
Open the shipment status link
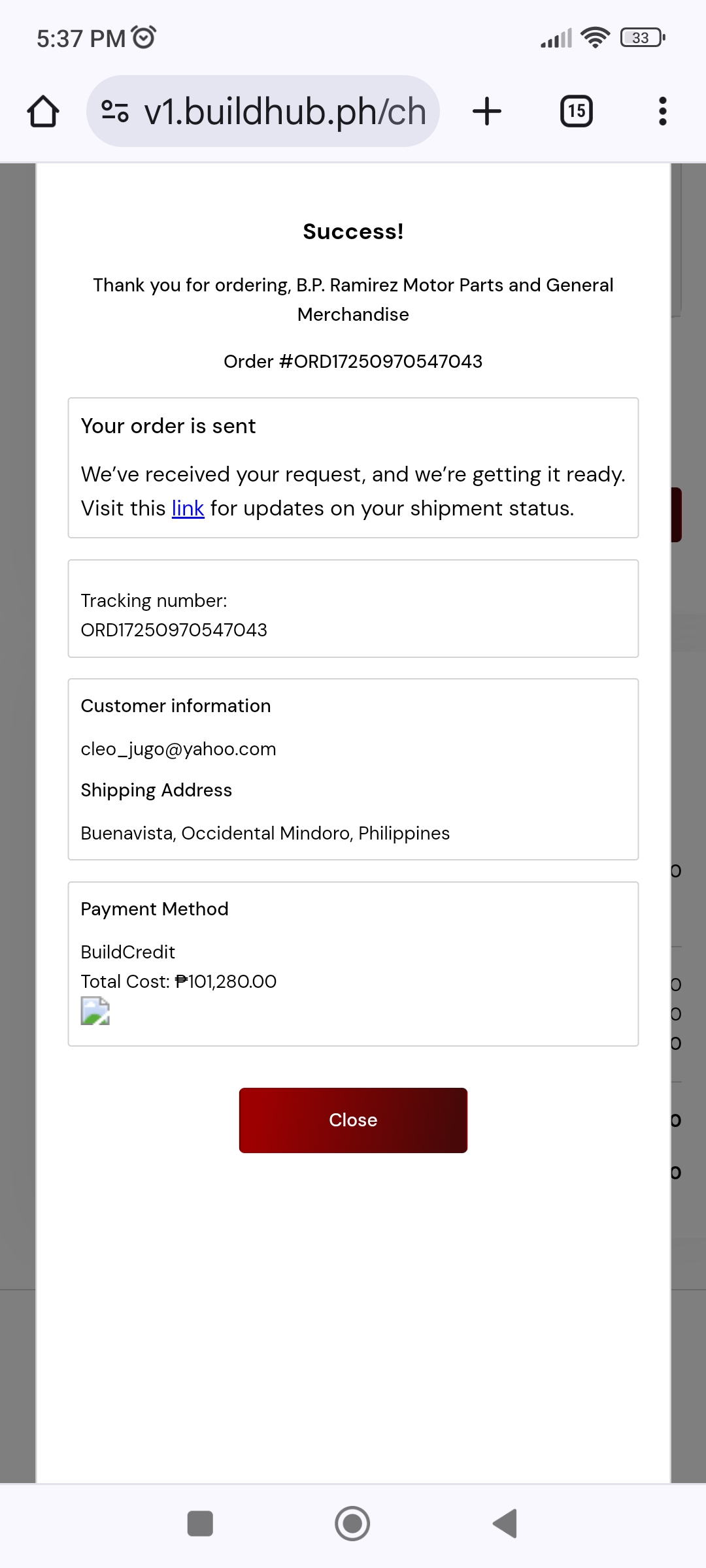188,508
